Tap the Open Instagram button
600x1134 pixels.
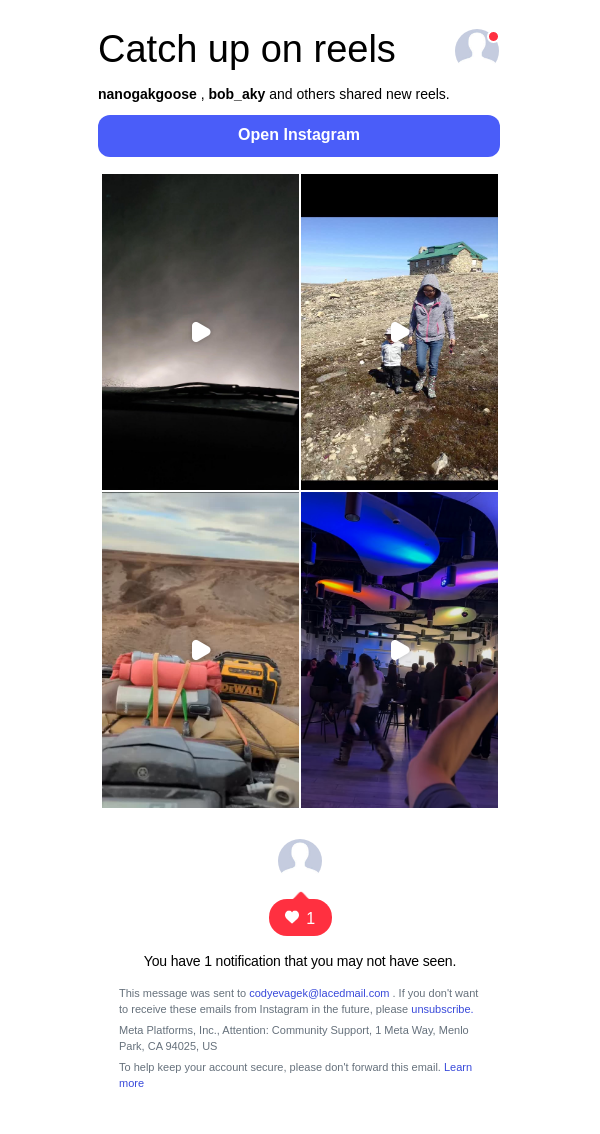pyautogui.click(x=298, y=135)
